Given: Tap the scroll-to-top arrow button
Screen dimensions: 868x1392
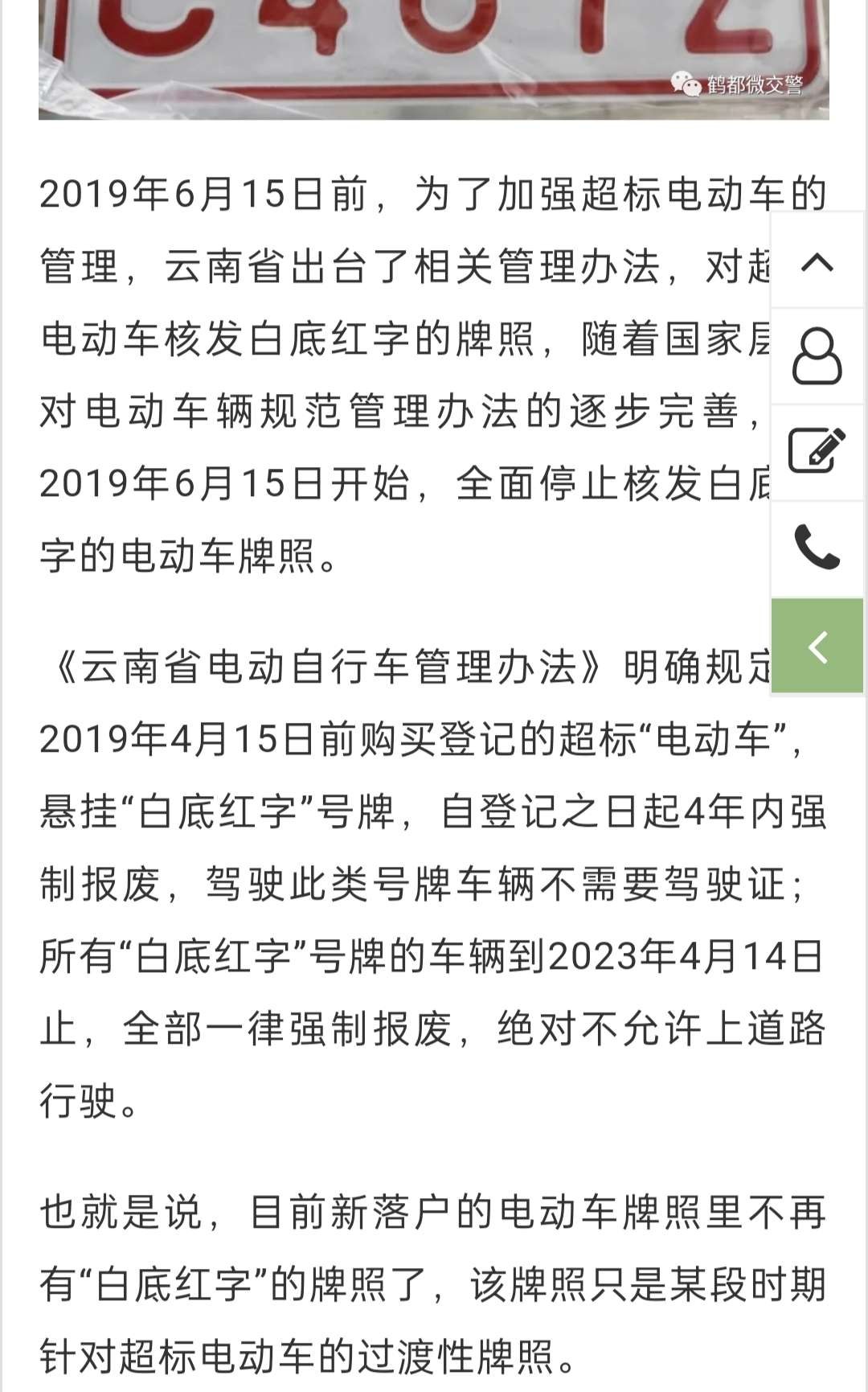Looking at the screenshot, I should (817, 261).
